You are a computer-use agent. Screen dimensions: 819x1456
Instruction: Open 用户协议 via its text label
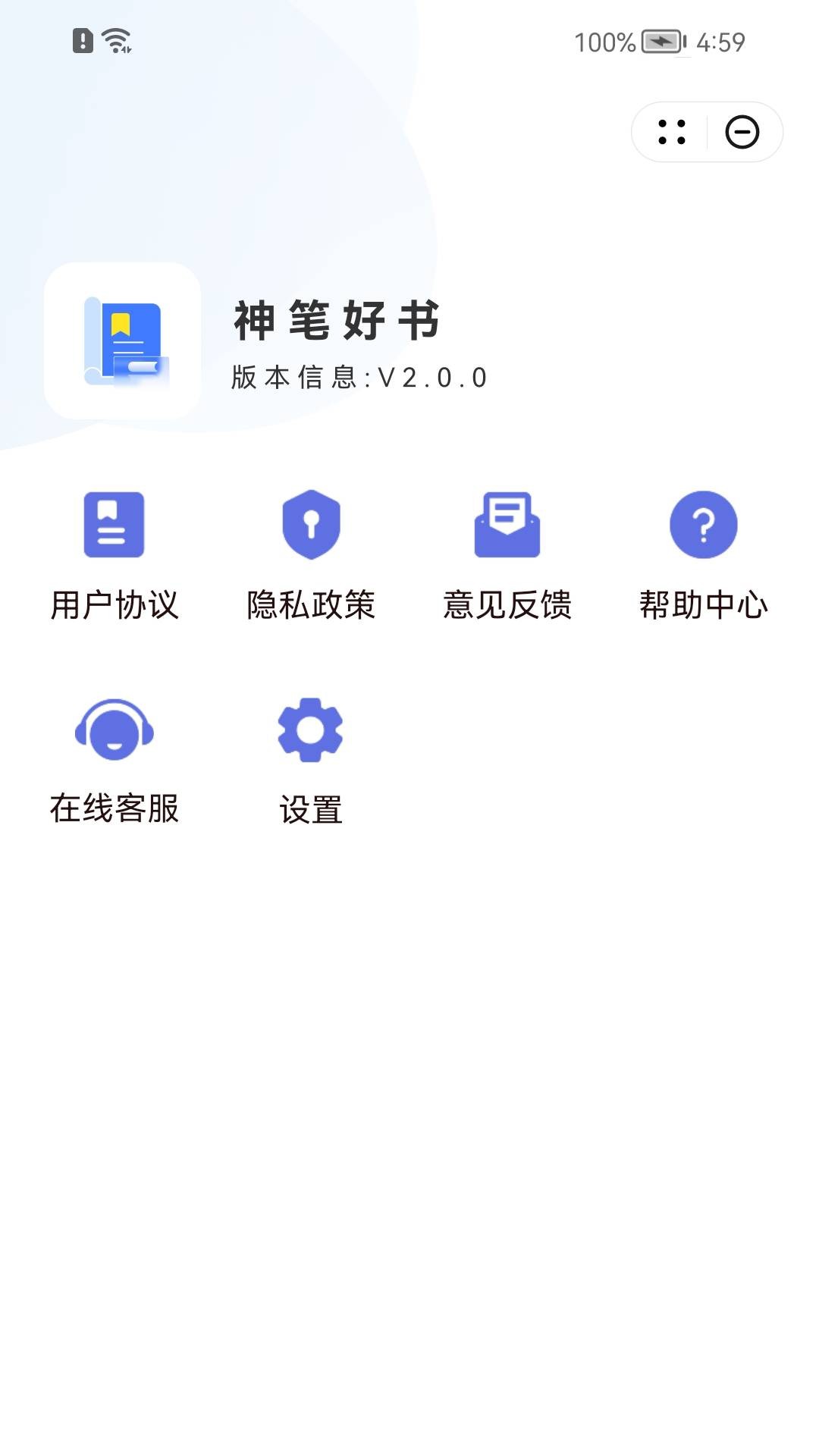coord(114,604)
